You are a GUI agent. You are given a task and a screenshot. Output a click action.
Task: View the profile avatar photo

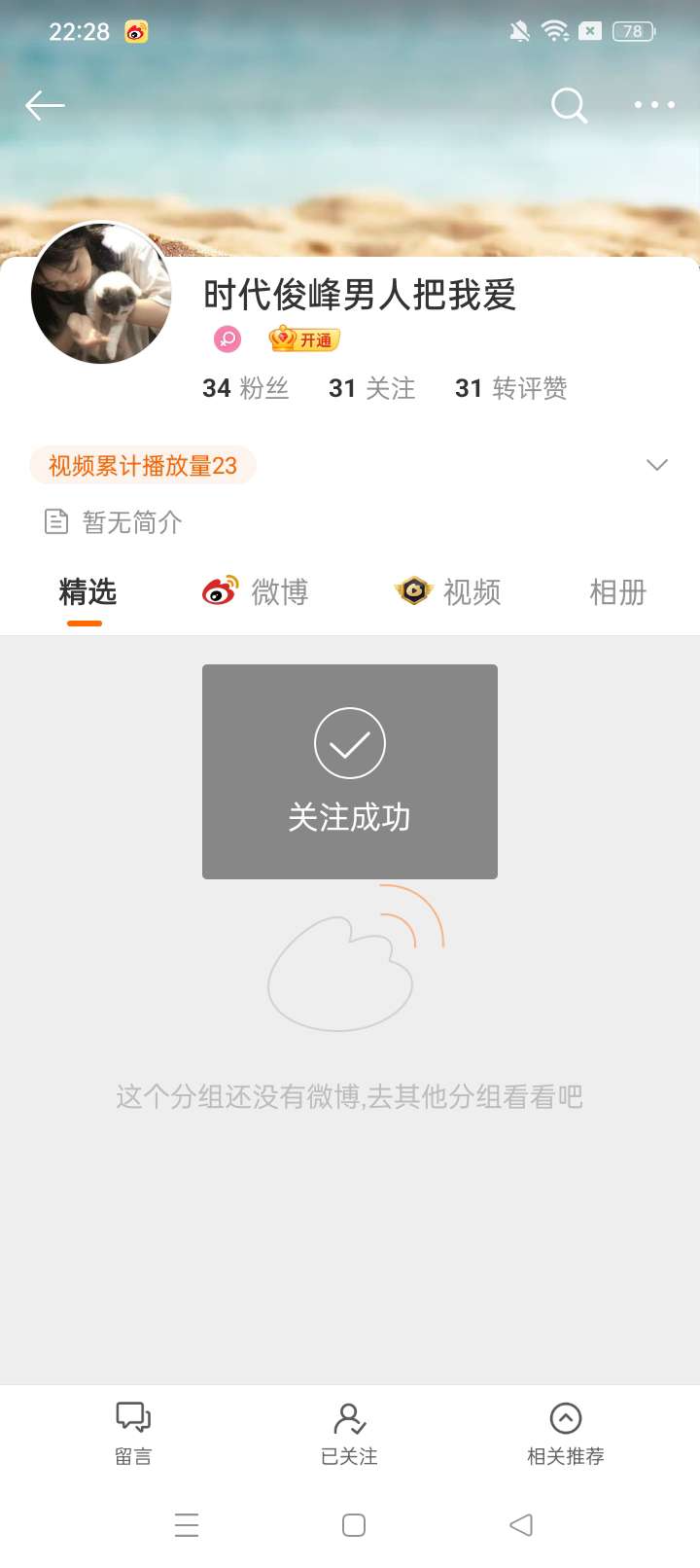point(102,293)
